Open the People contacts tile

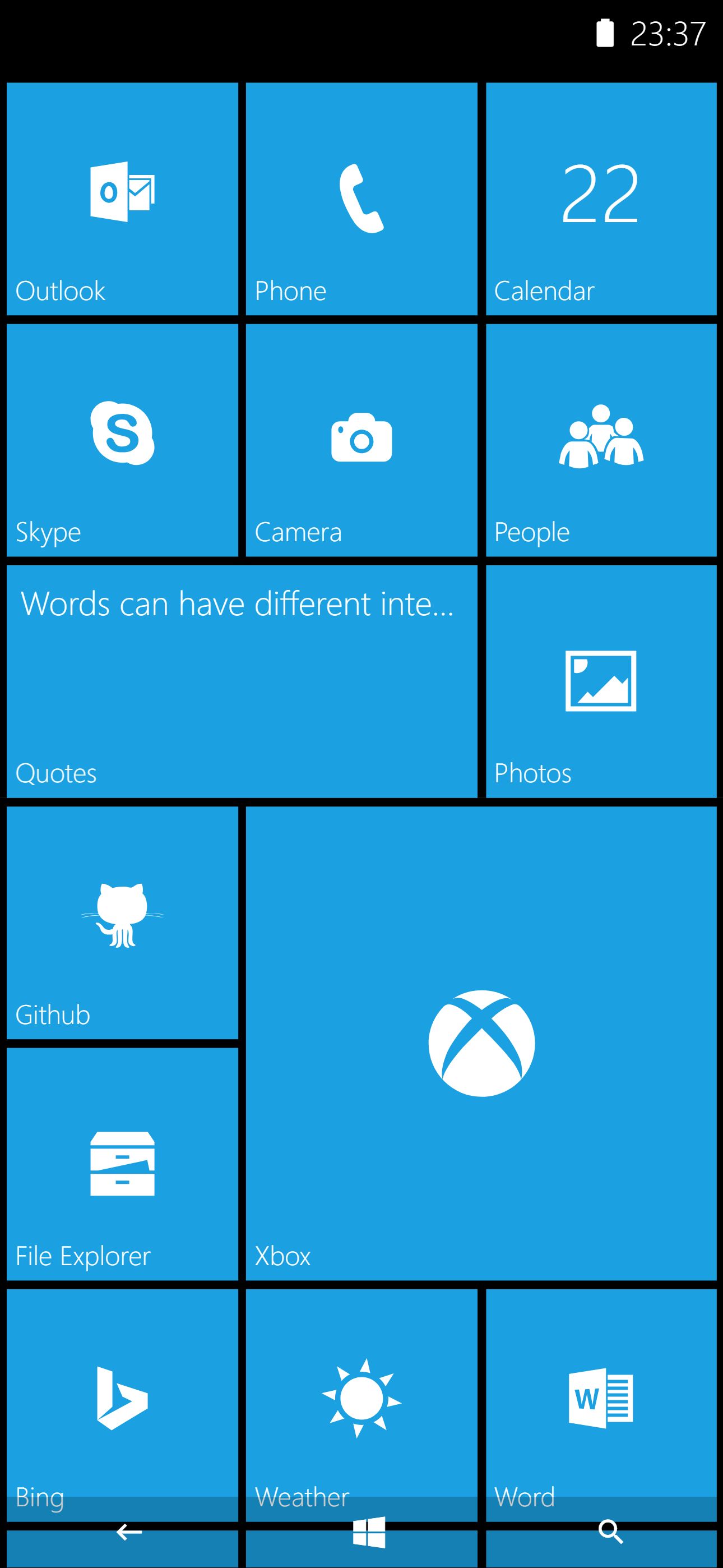click(x=601, y=440)
